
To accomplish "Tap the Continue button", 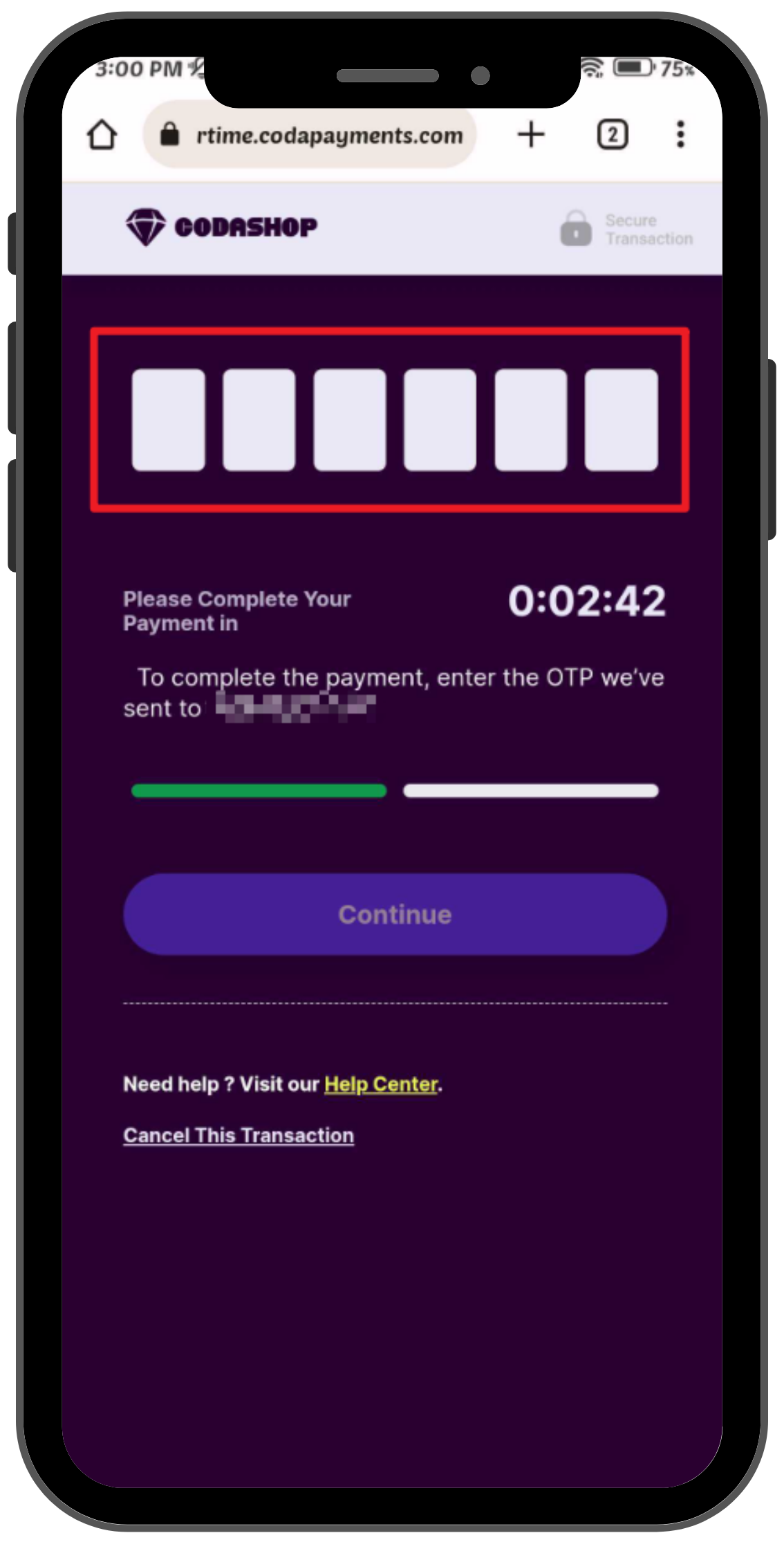I will pyautogui.click(x=395, y=914).
